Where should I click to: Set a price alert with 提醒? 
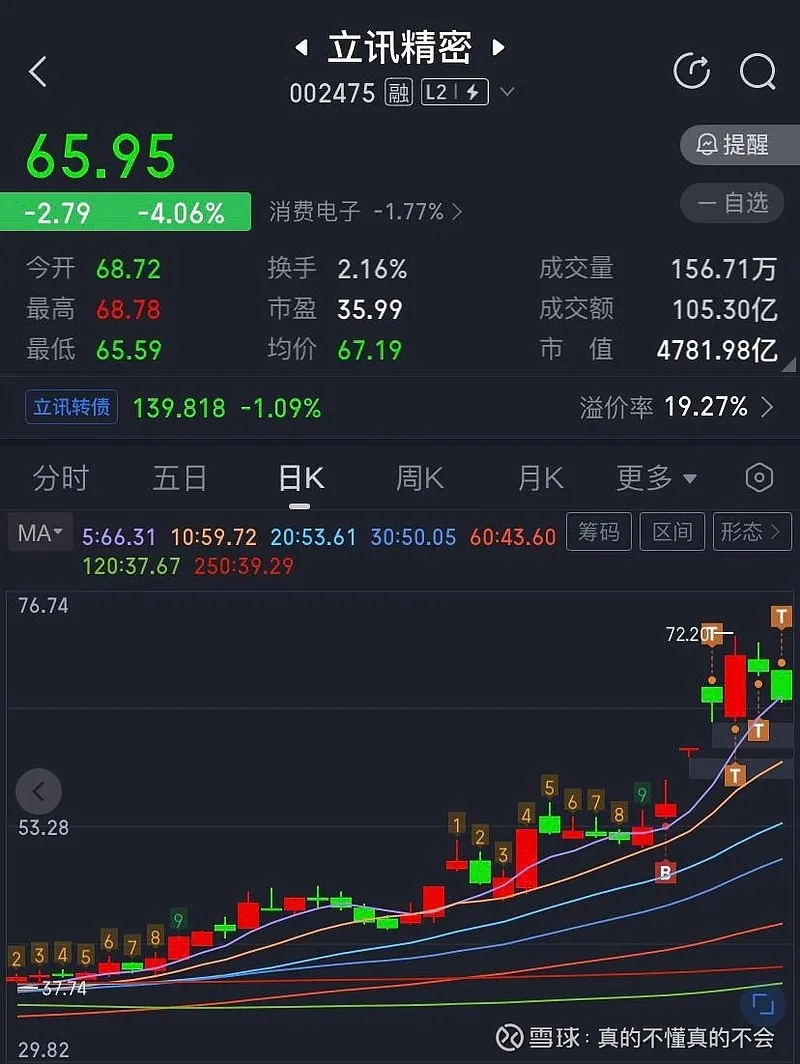(739, 145)
